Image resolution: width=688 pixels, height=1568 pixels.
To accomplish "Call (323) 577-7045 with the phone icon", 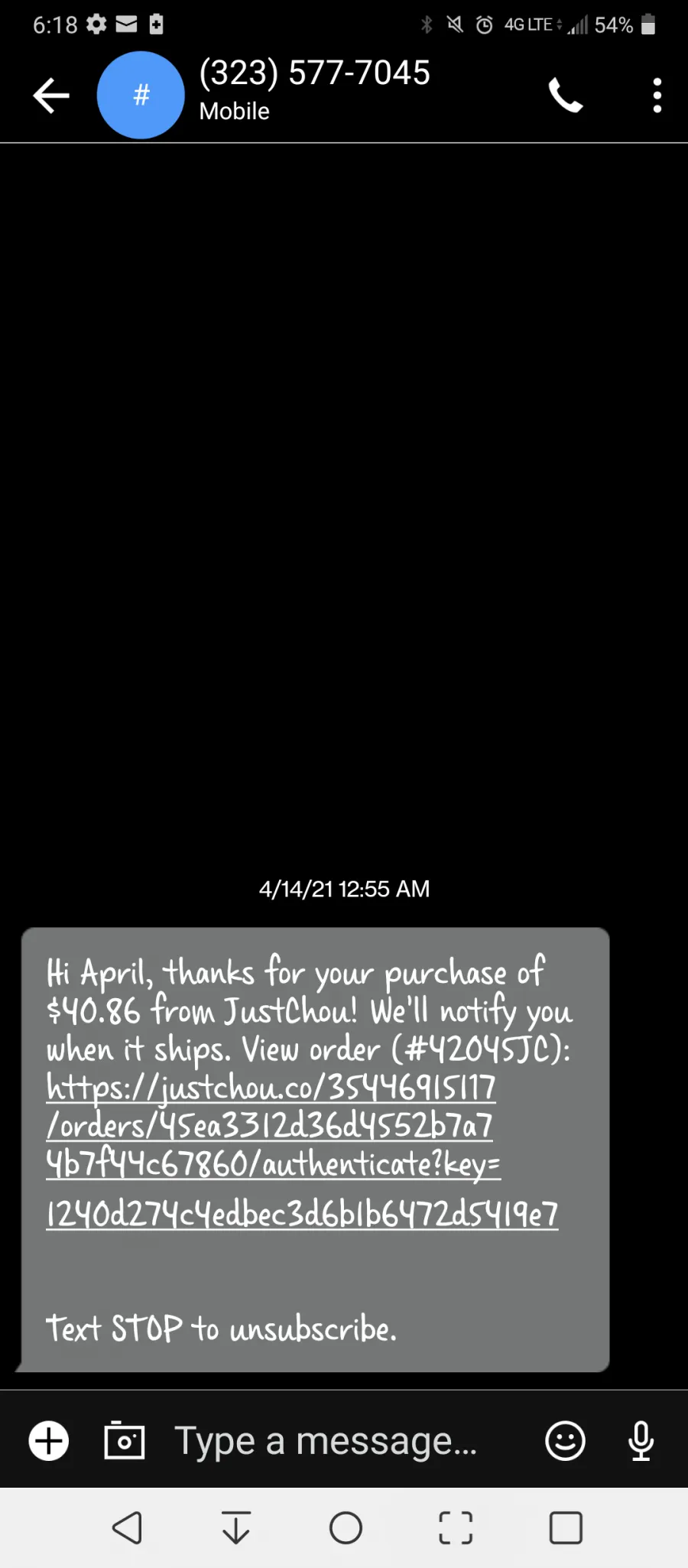I will [x=566, y=96].
